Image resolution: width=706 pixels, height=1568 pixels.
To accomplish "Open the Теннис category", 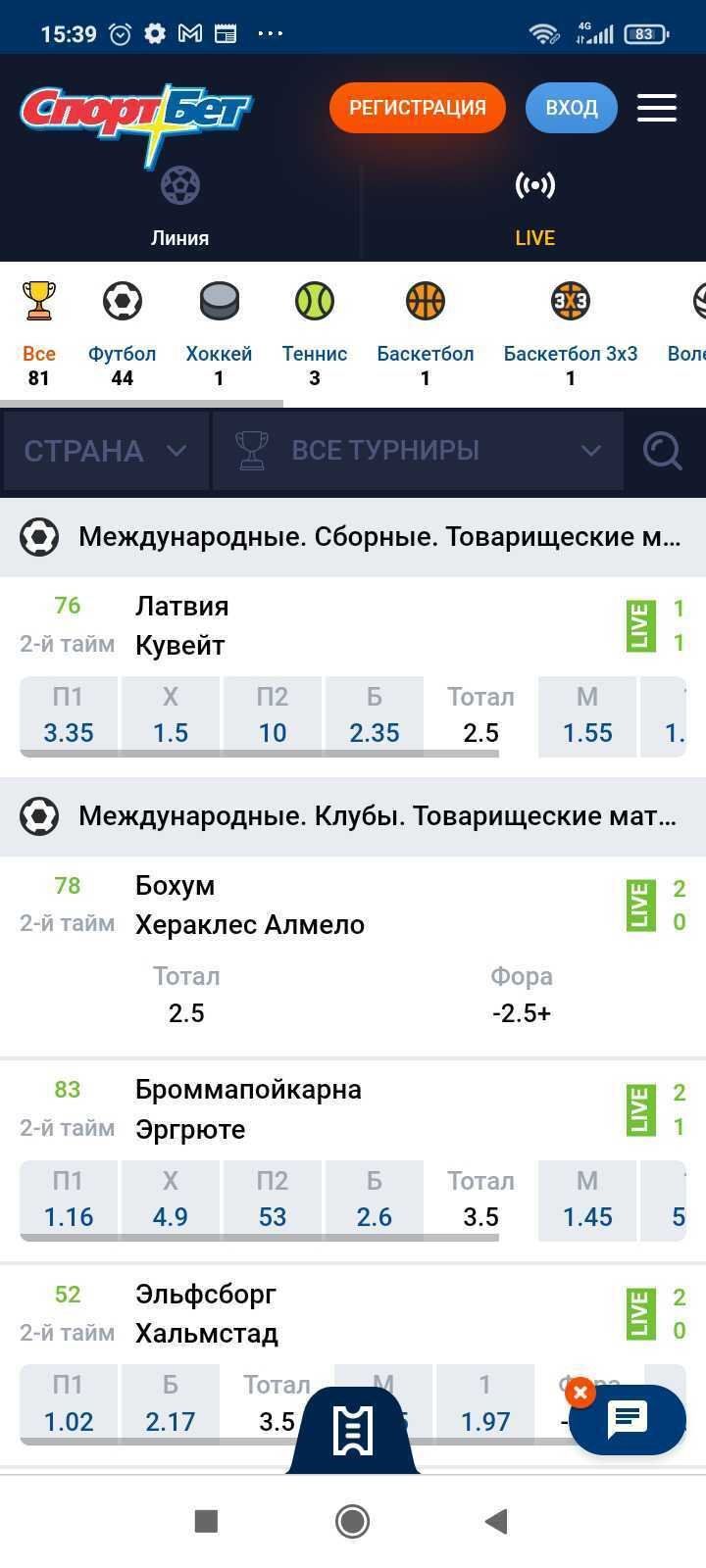I will pos(315,301).
